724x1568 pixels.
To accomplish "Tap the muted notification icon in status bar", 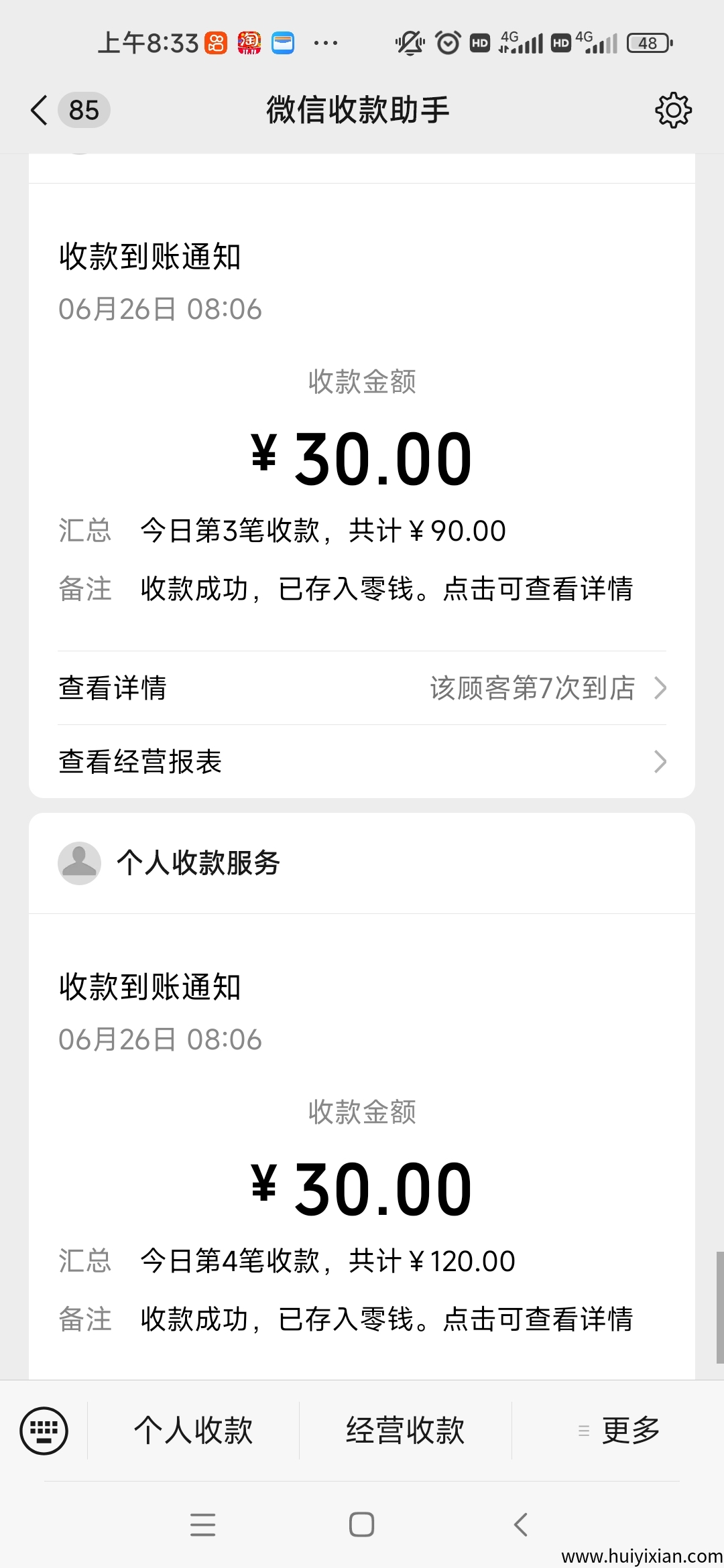I will point(410,42).
